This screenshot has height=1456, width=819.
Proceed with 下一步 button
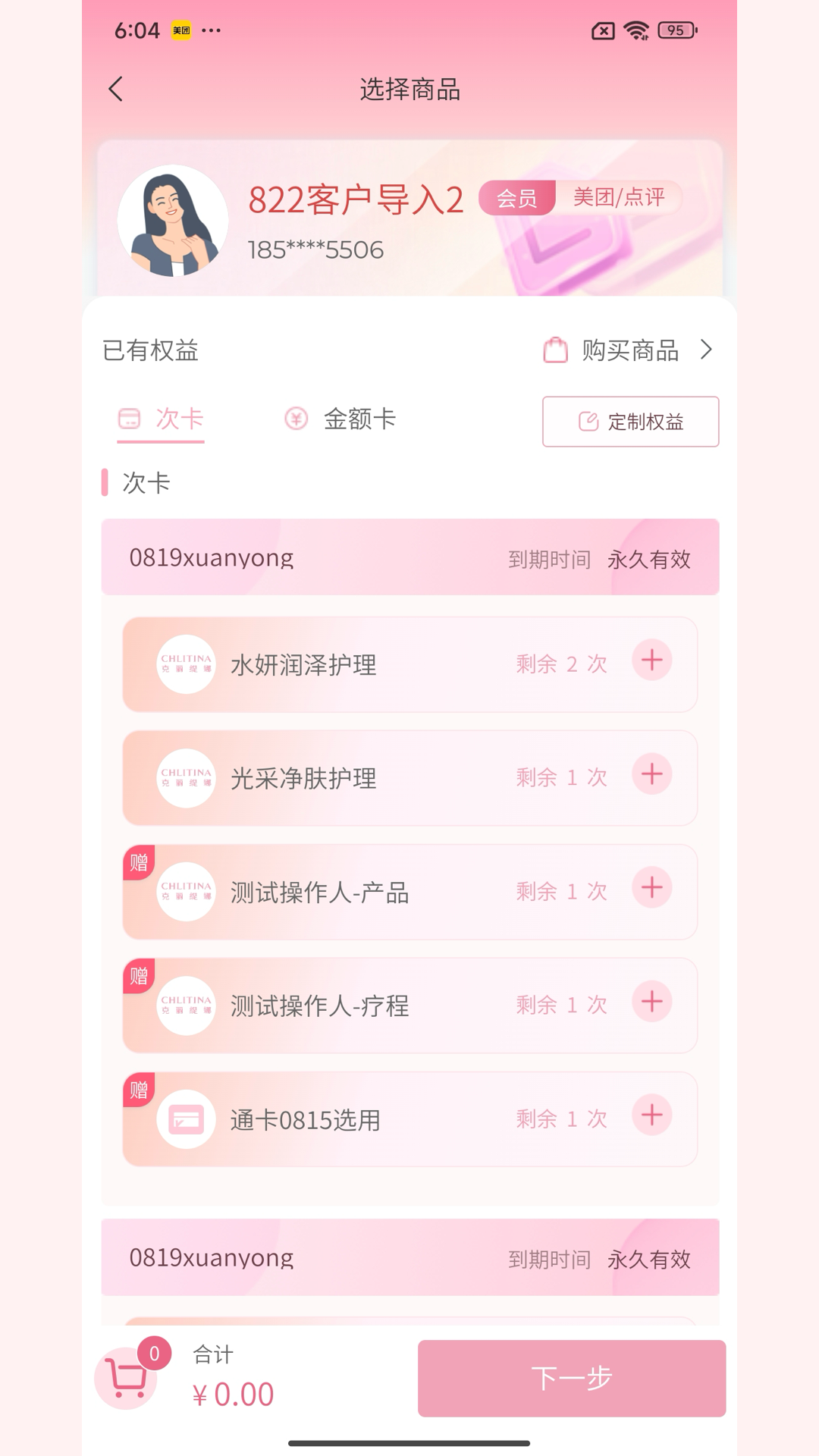coord(571,1378)
